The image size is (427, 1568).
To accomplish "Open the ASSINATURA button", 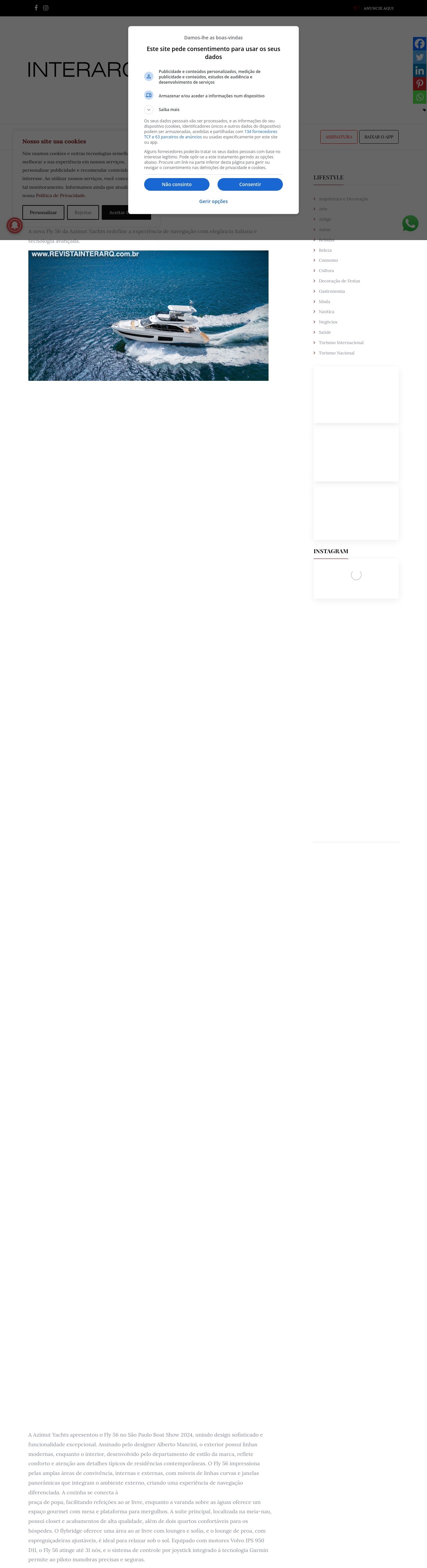I will click(x=339, y=137).
